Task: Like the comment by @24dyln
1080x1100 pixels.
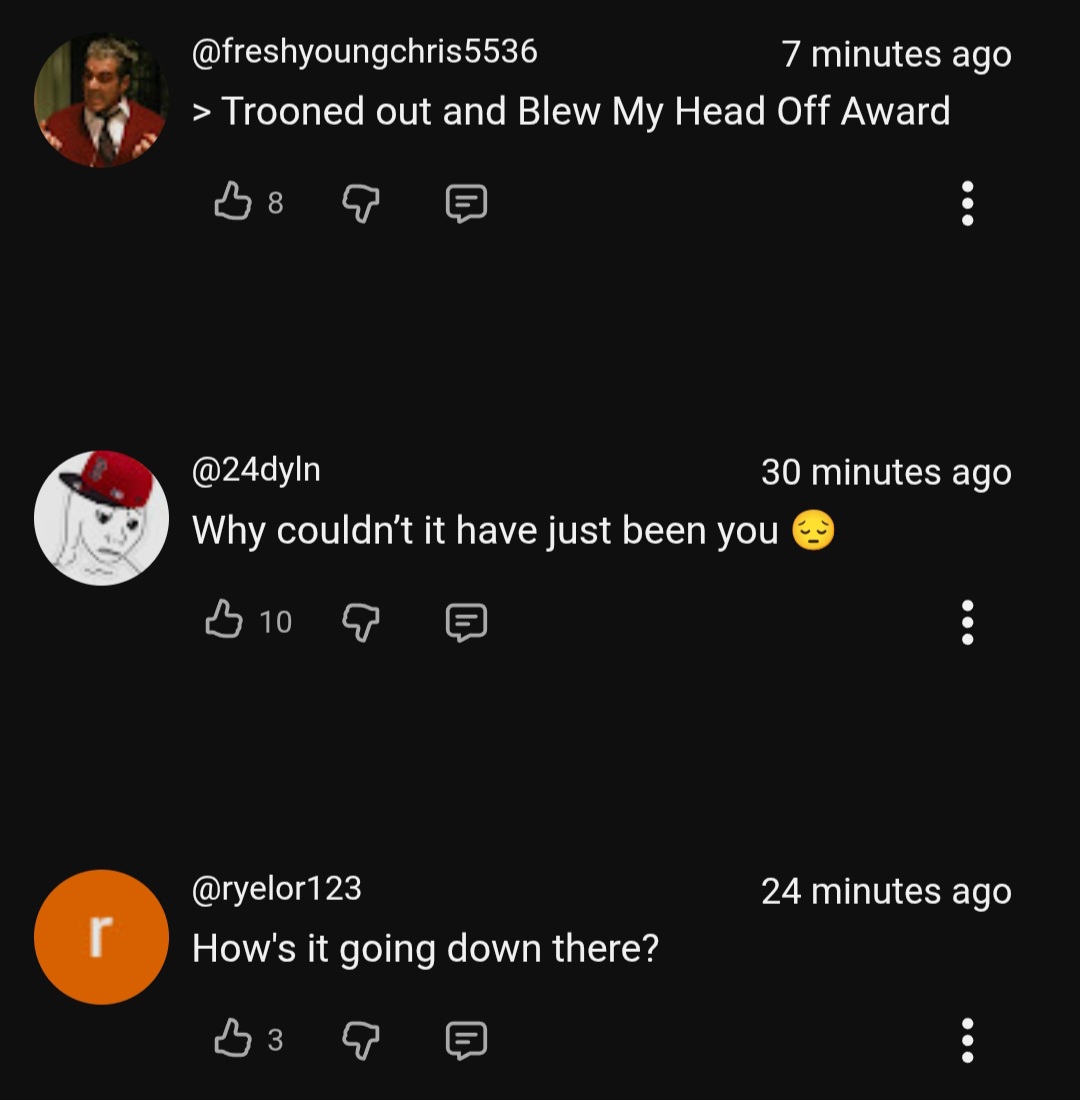Action: [224, 621]
